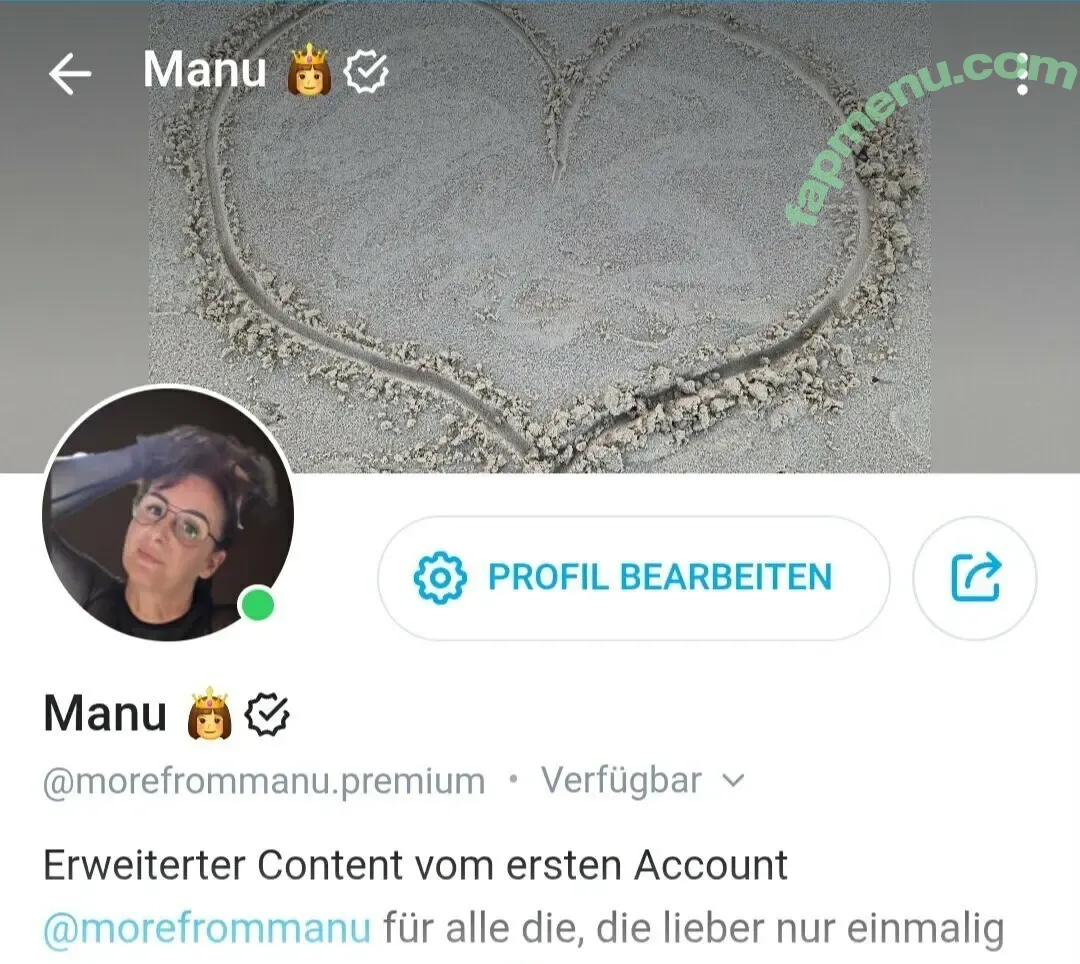
Task: Share this profile via share icon
Action: click(x=975, y=578)
